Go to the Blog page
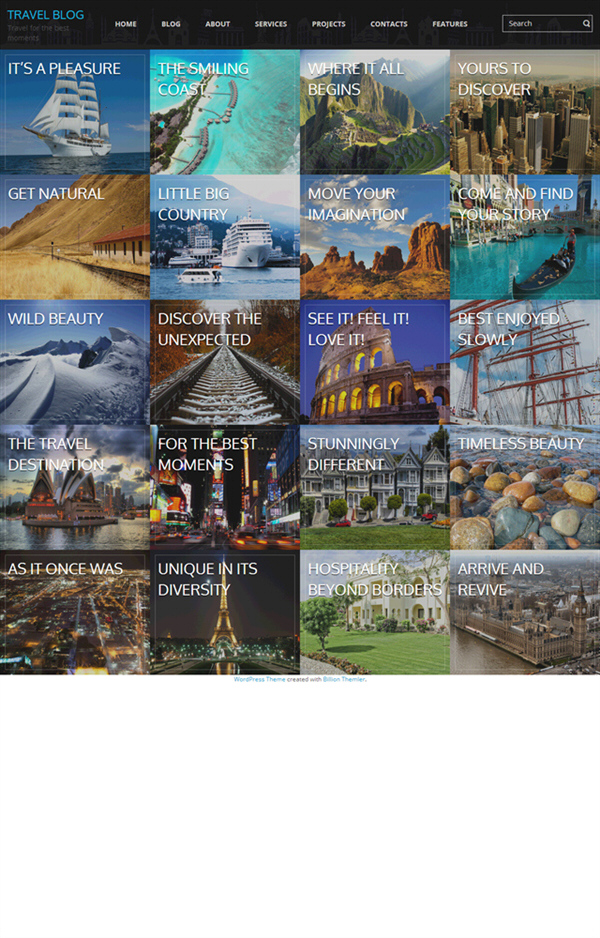 170,24
